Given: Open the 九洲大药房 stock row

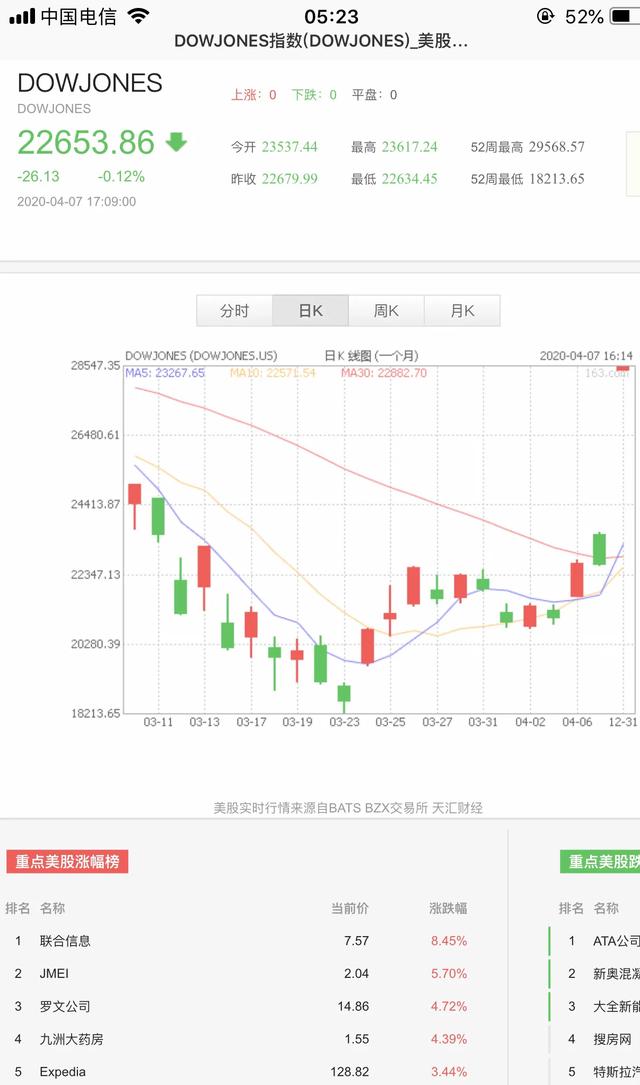Looking at the screenshot, I should [x=253, y=1039].
